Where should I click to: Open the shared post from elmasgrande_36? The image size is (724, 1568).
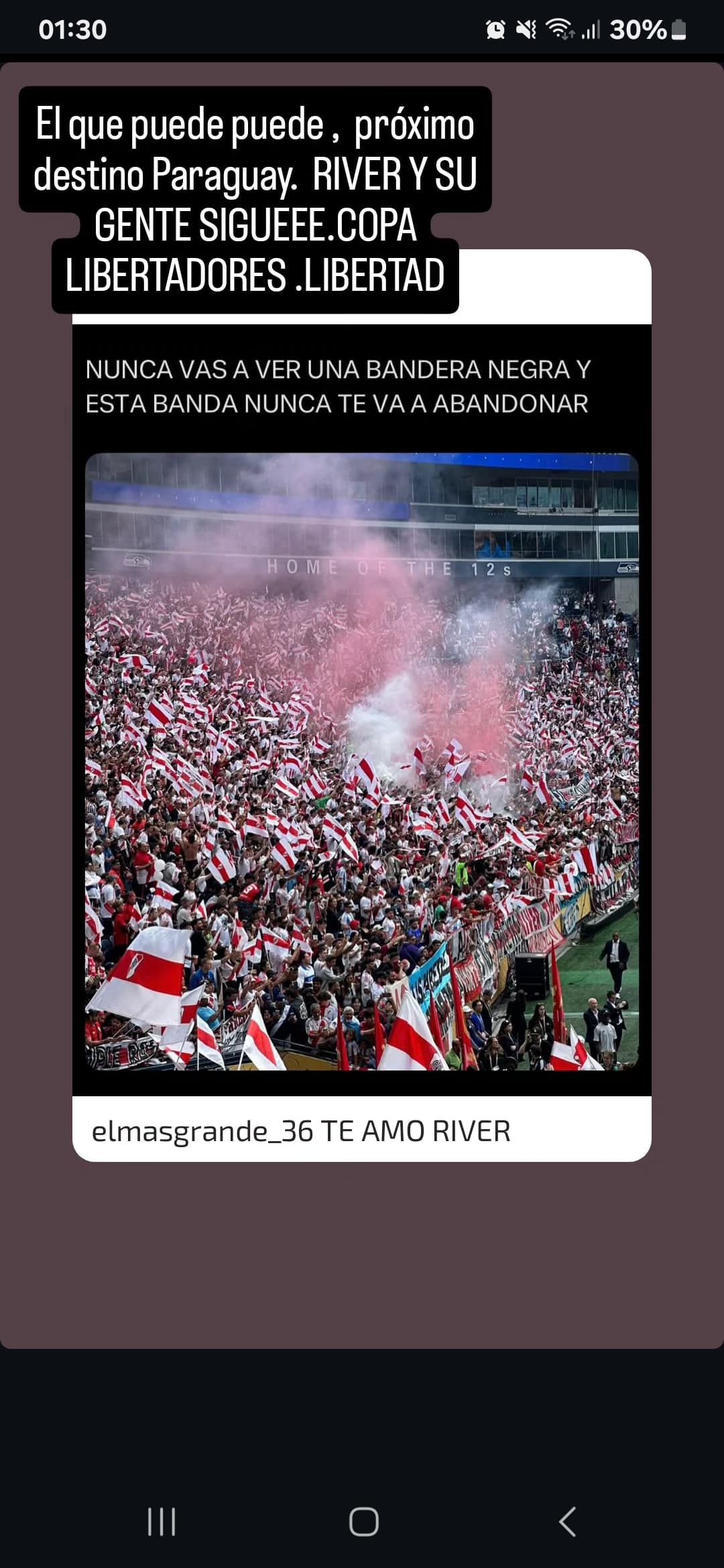[x=362, y=706]
